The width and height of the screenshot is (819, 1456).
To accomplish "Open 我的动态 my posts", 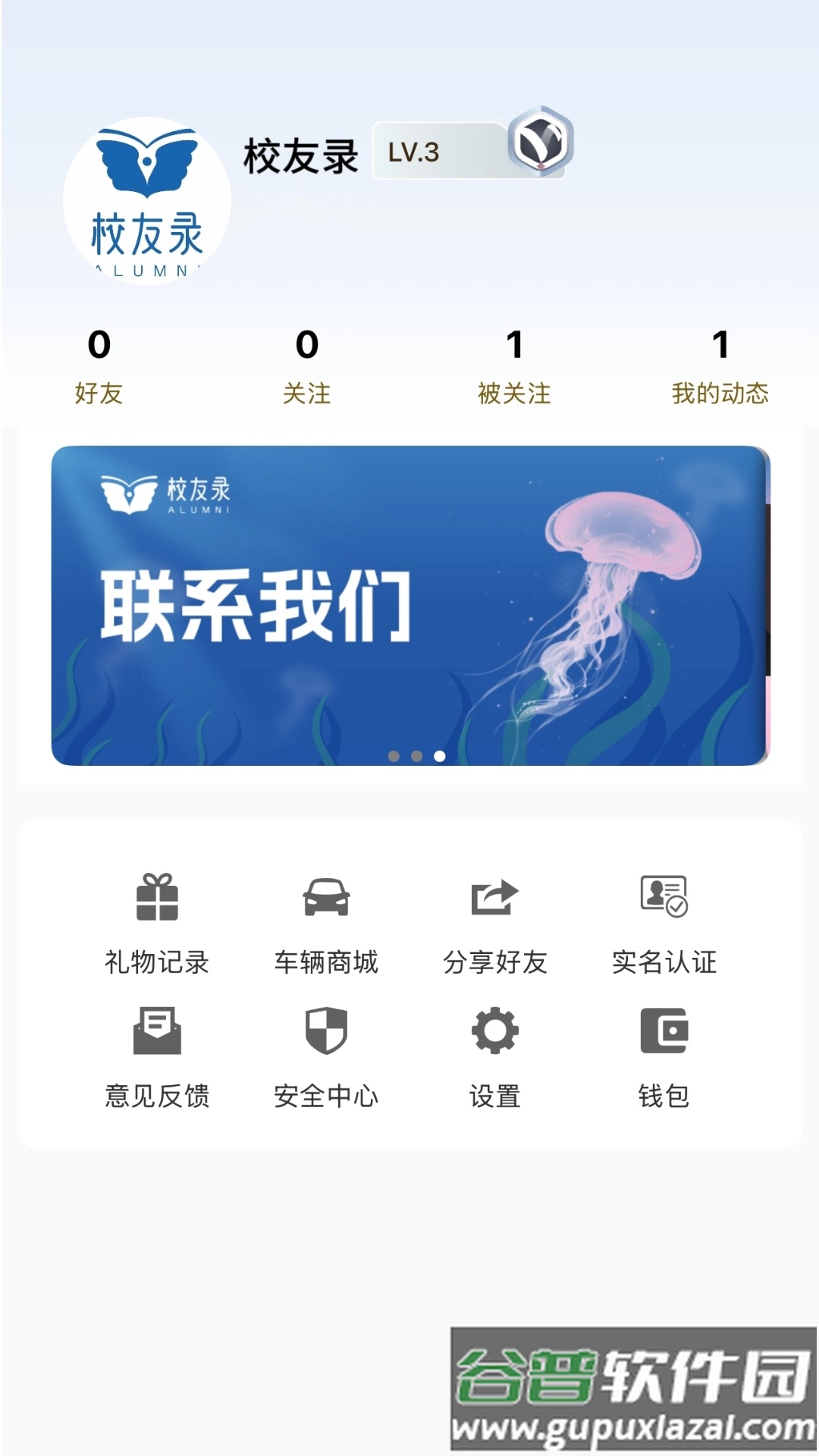I will pos(722,368).
